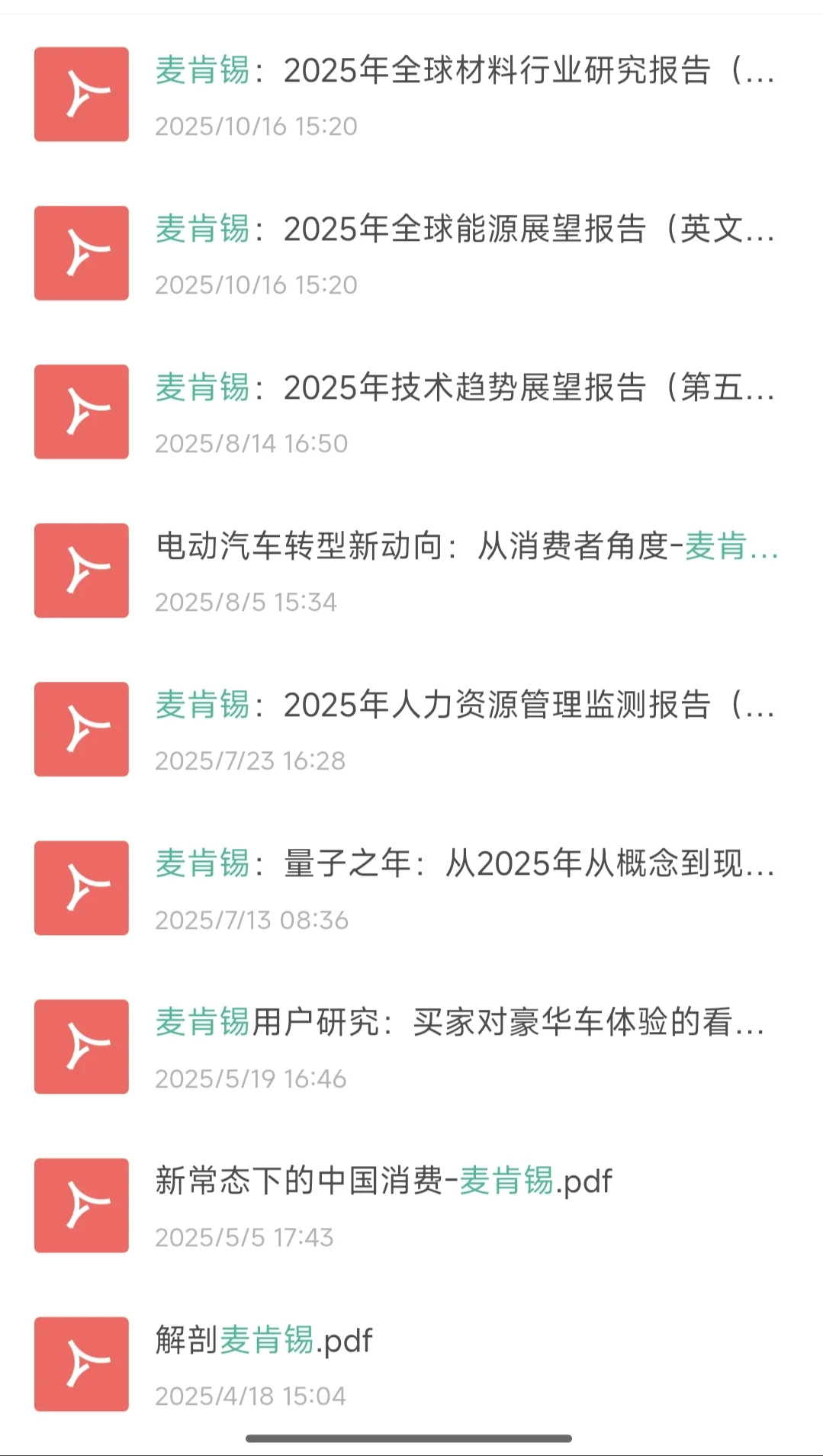Screen dimensions: 823x1456
Task: Open the 量子之年 report
Action: [464, 864]
